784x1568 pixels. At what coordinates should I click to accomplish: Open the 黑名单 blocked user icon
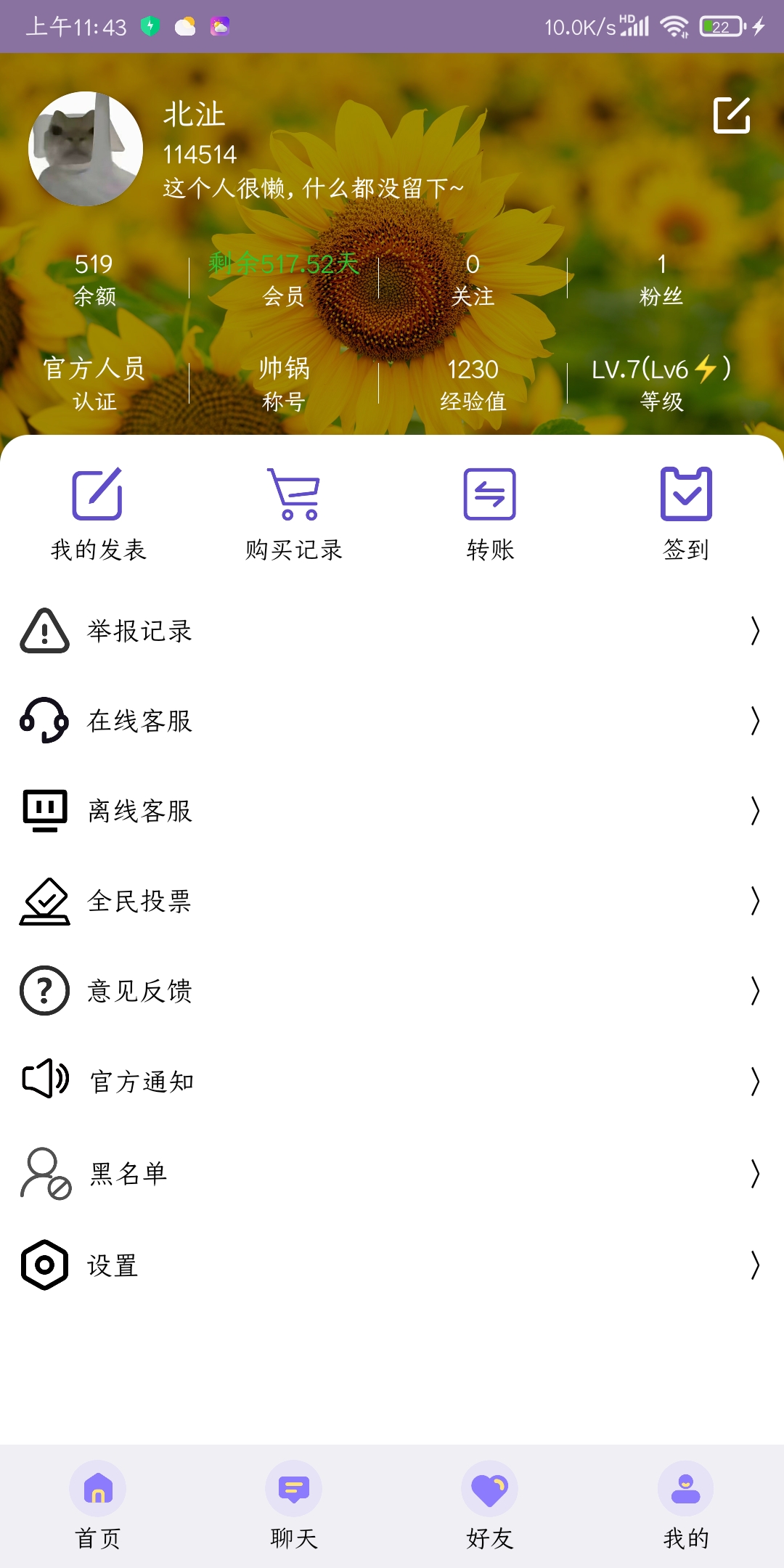tap(44, 1172)
